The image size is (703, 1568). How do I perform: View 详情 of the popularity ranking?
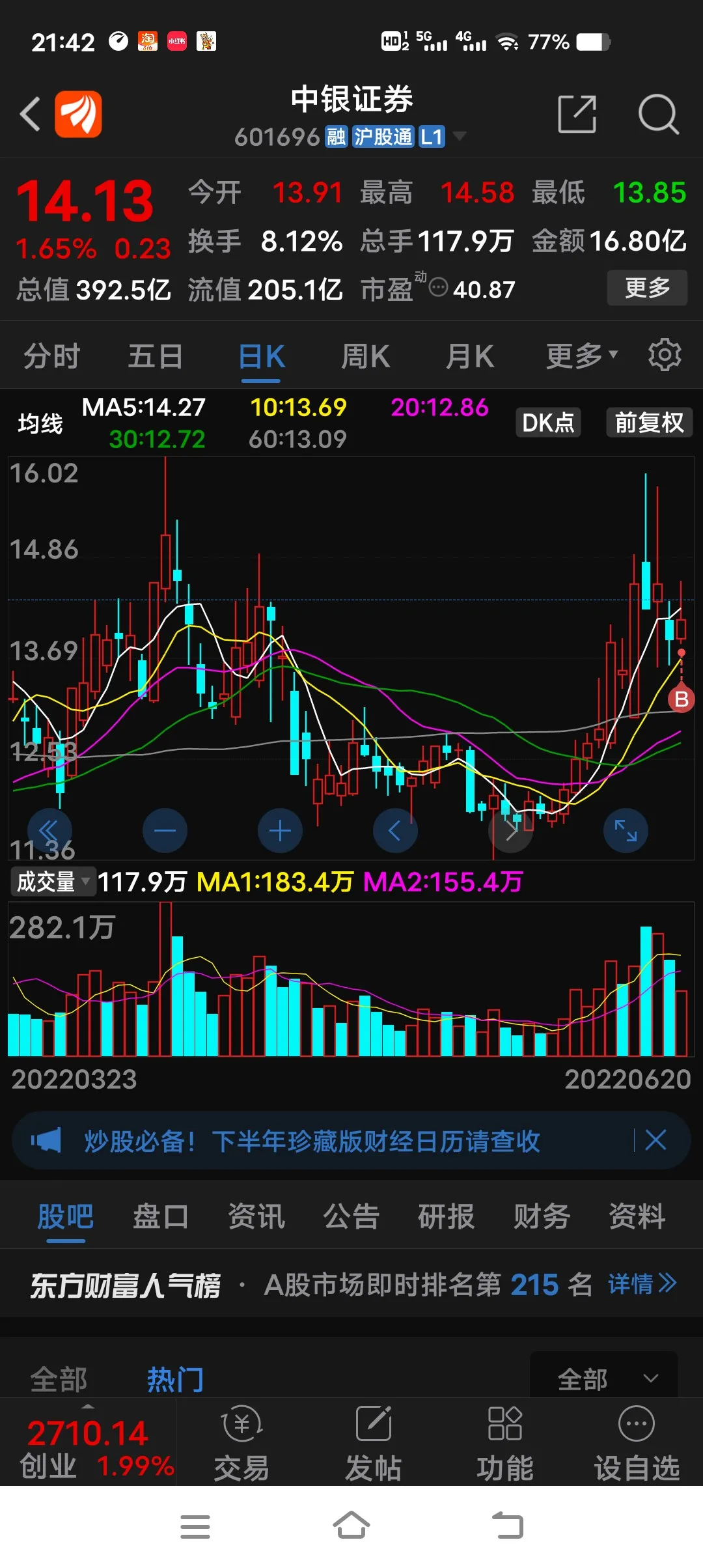click(x=642, y=1284)
